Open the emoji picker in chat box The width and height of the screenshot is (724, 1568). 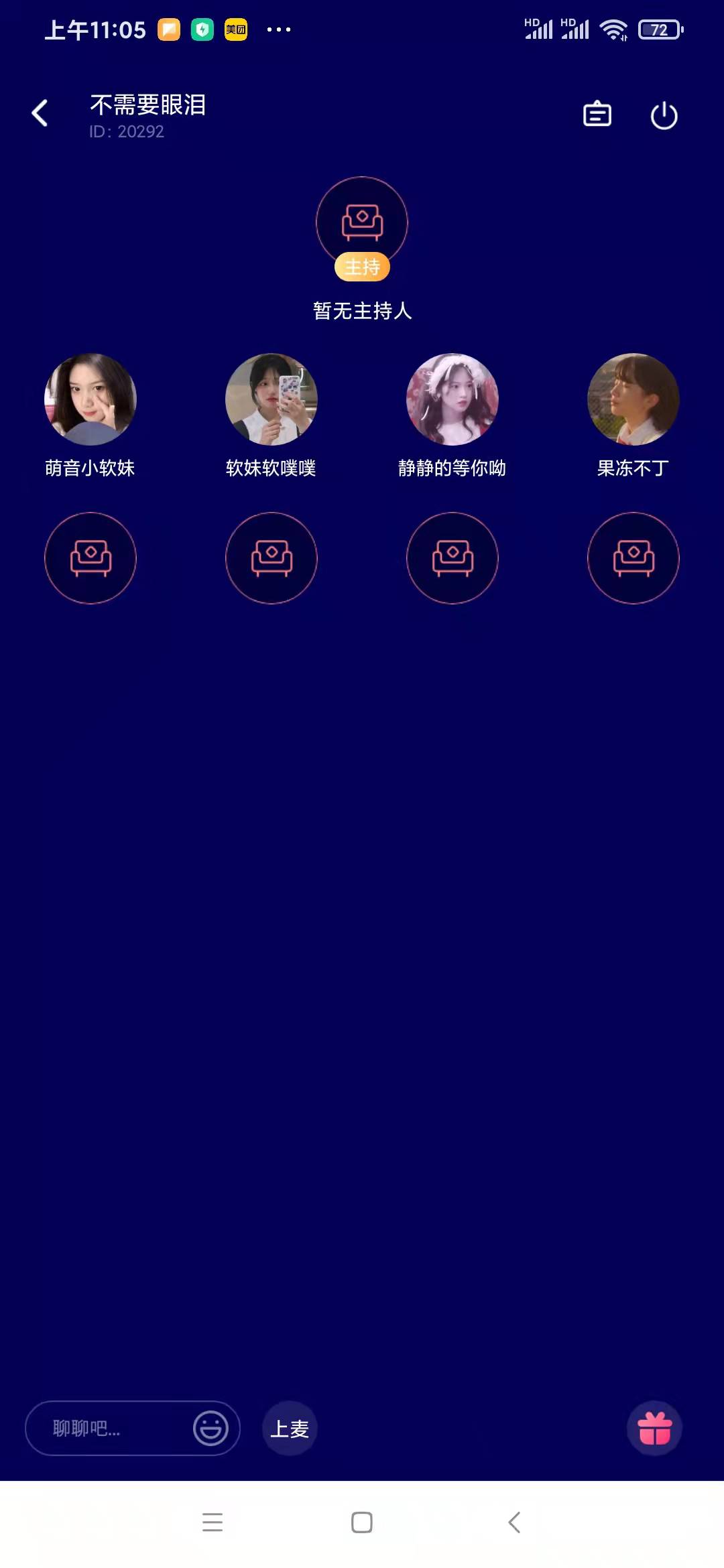click(x=210, y=1428)
